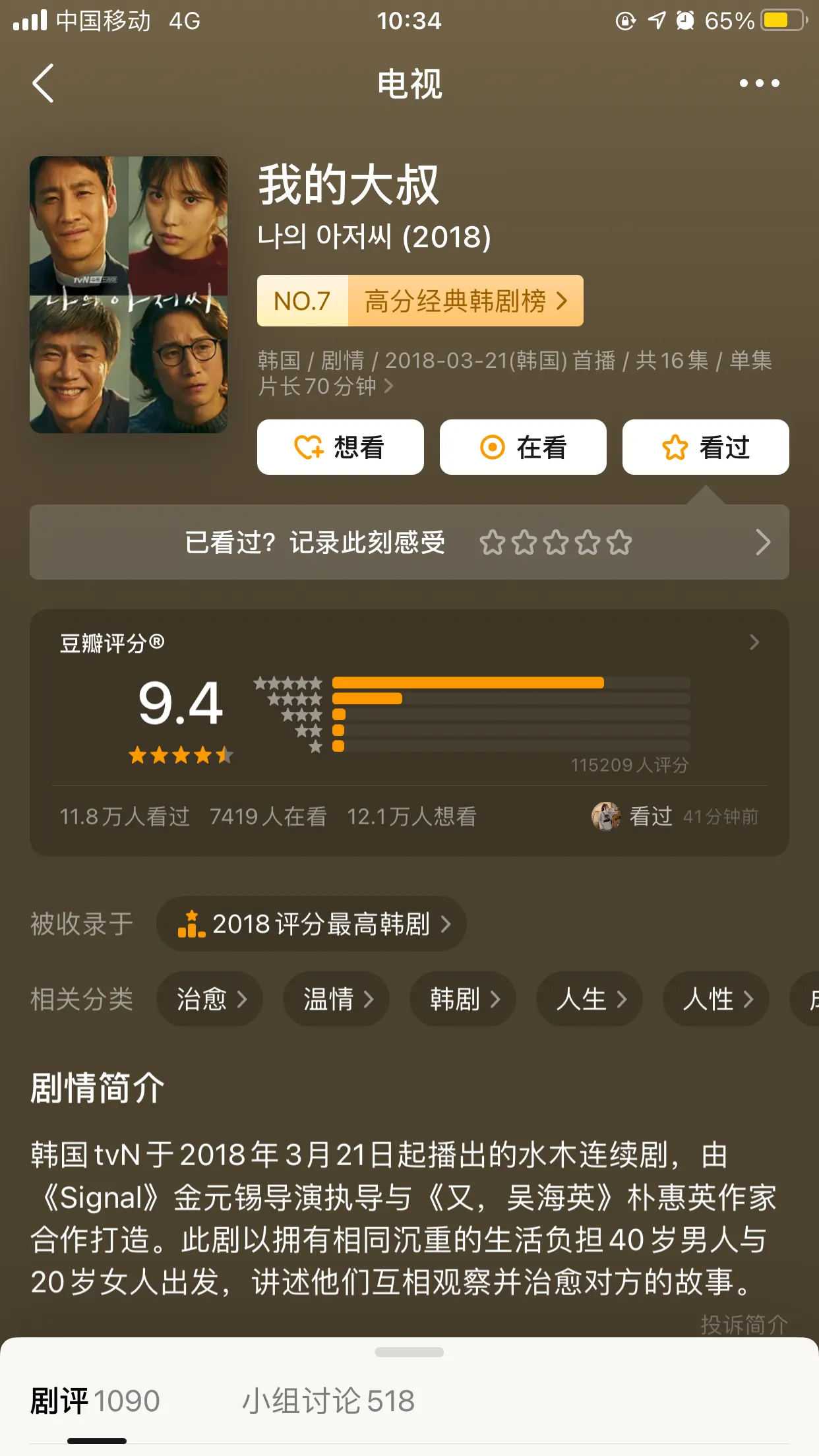
Task: Switch to the 小组讨论 tab
Action: [x=328, y=1401]
